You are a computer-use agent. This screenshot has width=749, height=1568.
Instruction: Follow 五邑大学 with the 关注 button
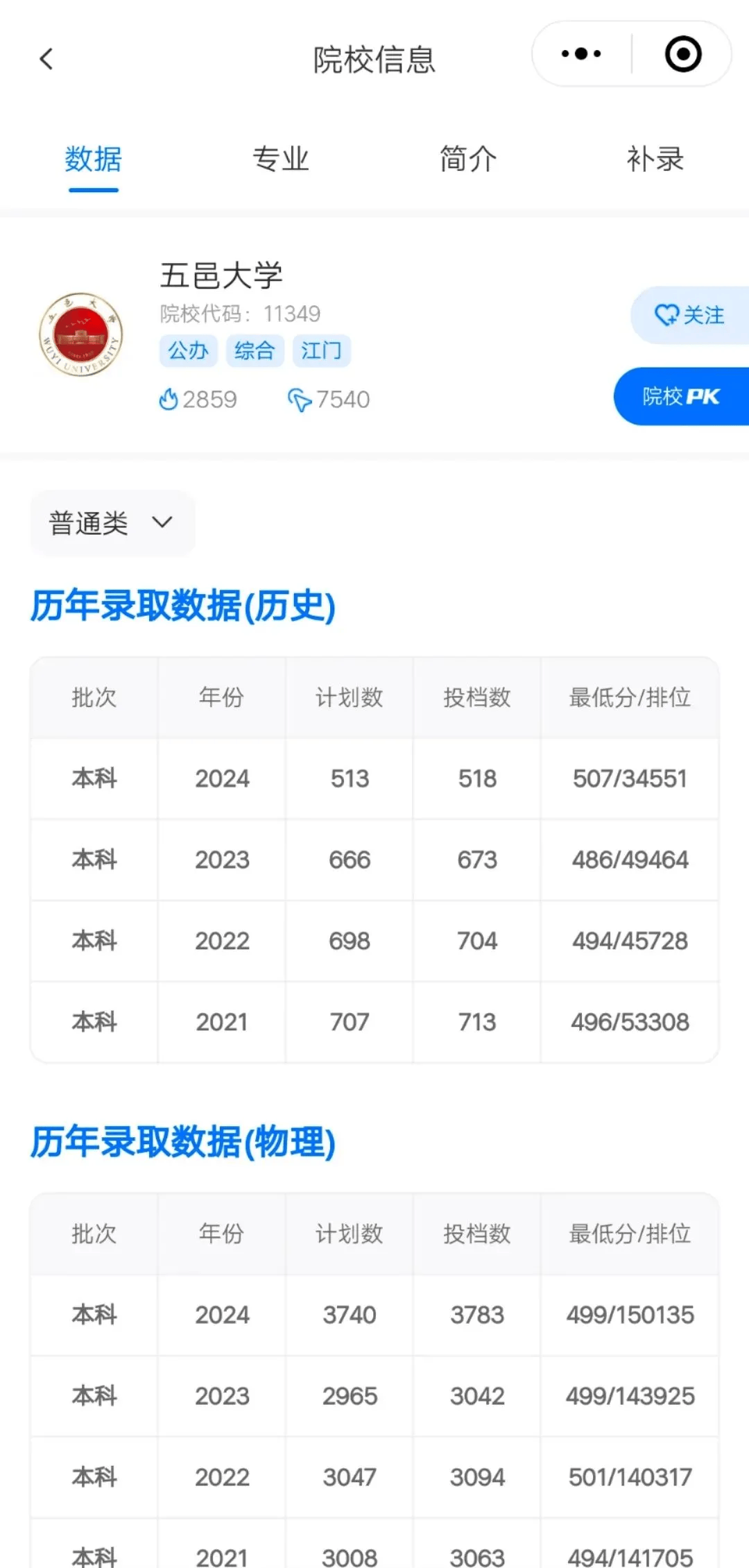coord(689,316)
